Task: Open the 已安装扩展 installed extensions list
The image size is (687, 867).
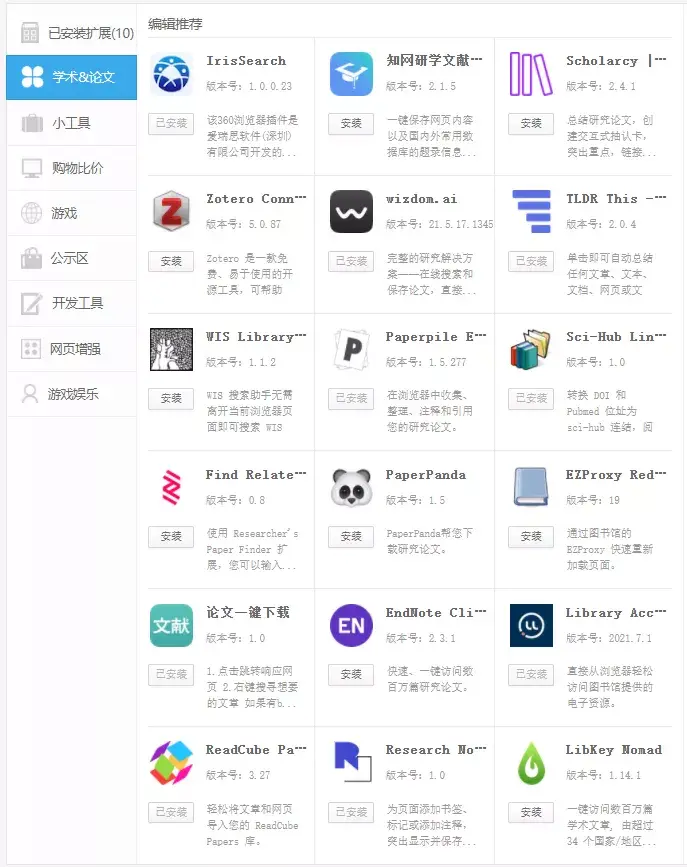Action: click(x=72, y=33)
